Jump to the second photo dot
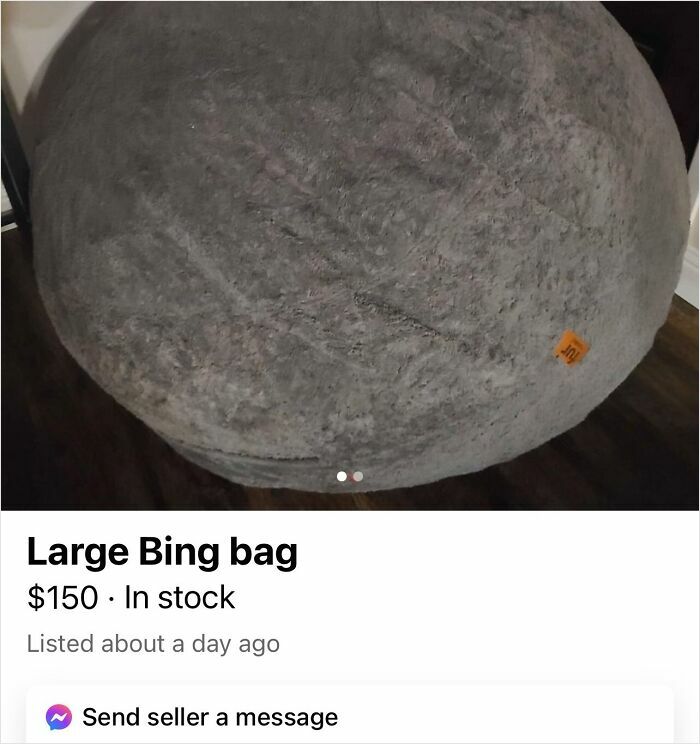This screenshot has height=744, width=700. (x=358, y=478)
